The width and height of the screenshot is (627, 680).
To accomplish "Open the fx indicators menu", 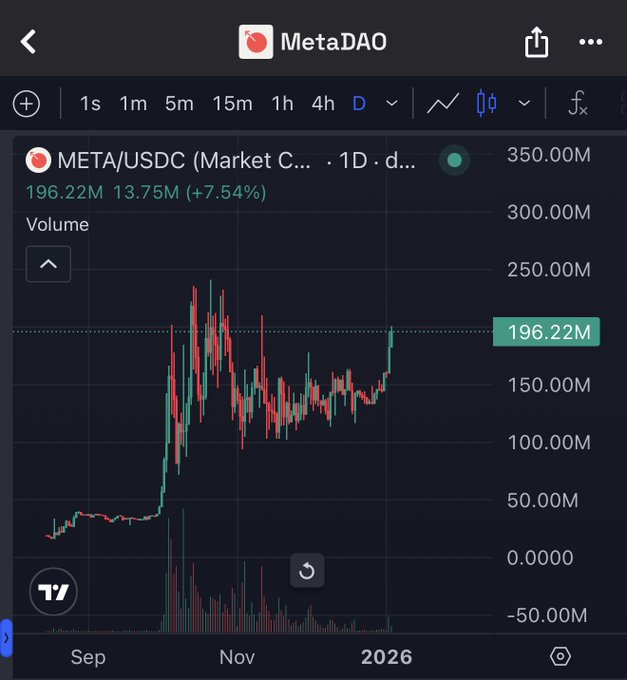I will [577, 103].
